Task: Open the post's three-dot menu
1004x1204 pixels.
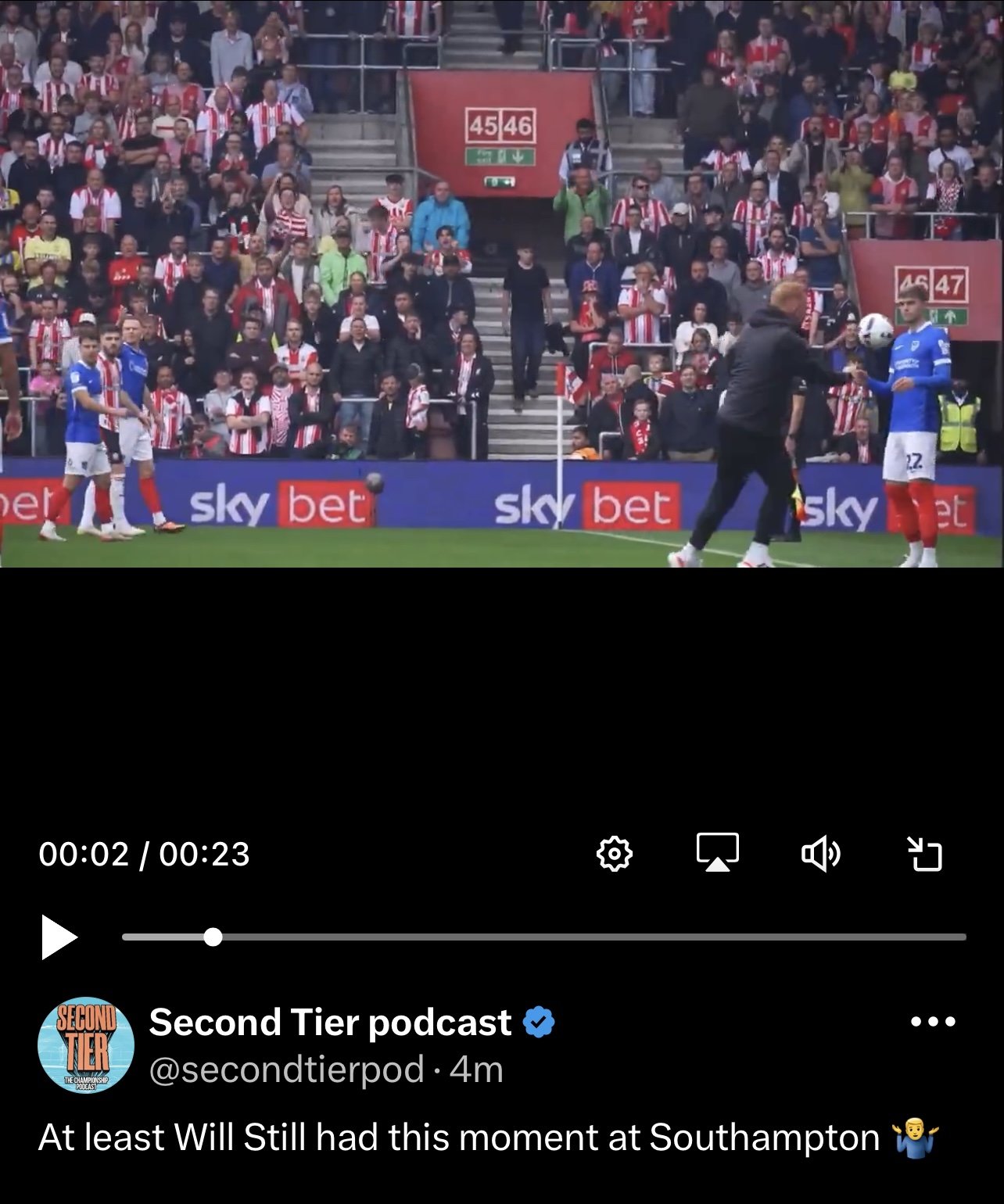Action: tap(933, 1021)
